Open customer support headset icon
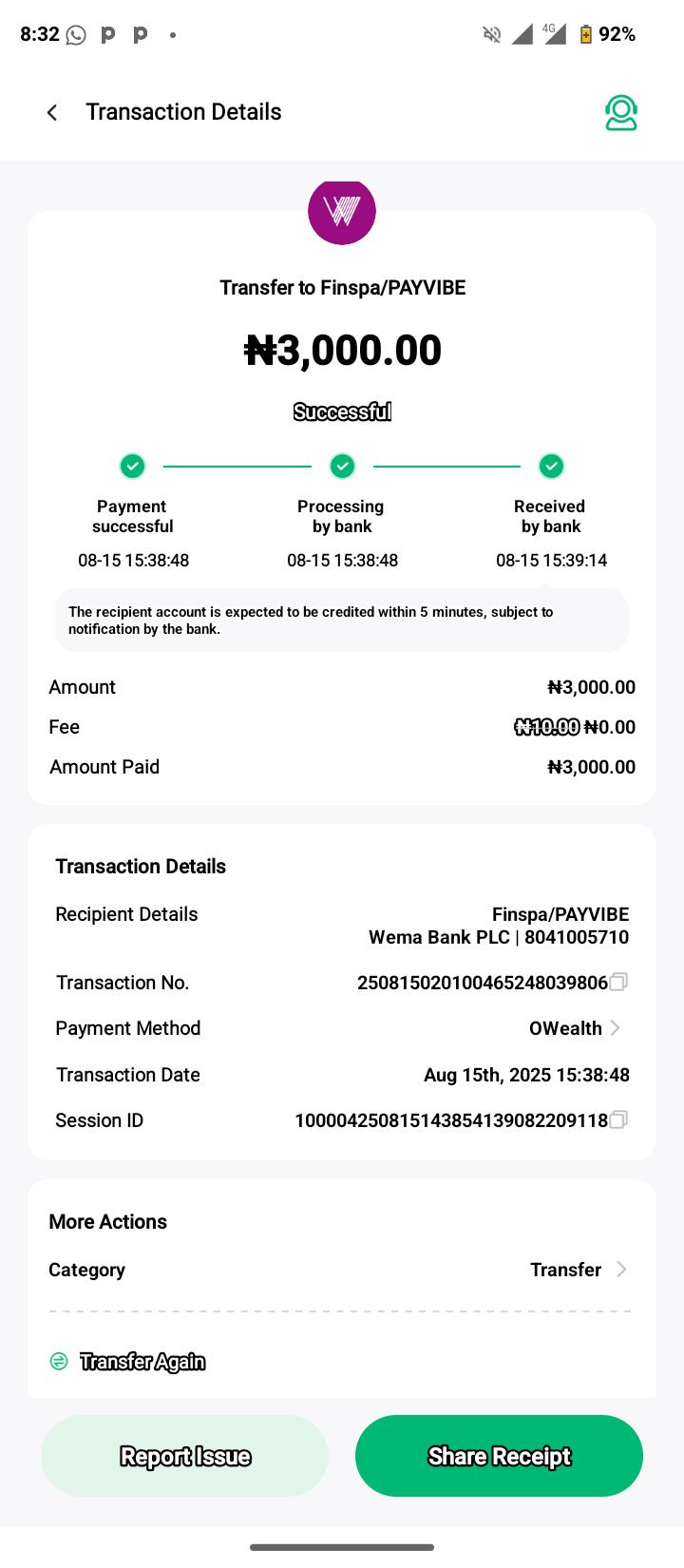Viewport: 684px width, 1568px height. (x=621, y=113)
